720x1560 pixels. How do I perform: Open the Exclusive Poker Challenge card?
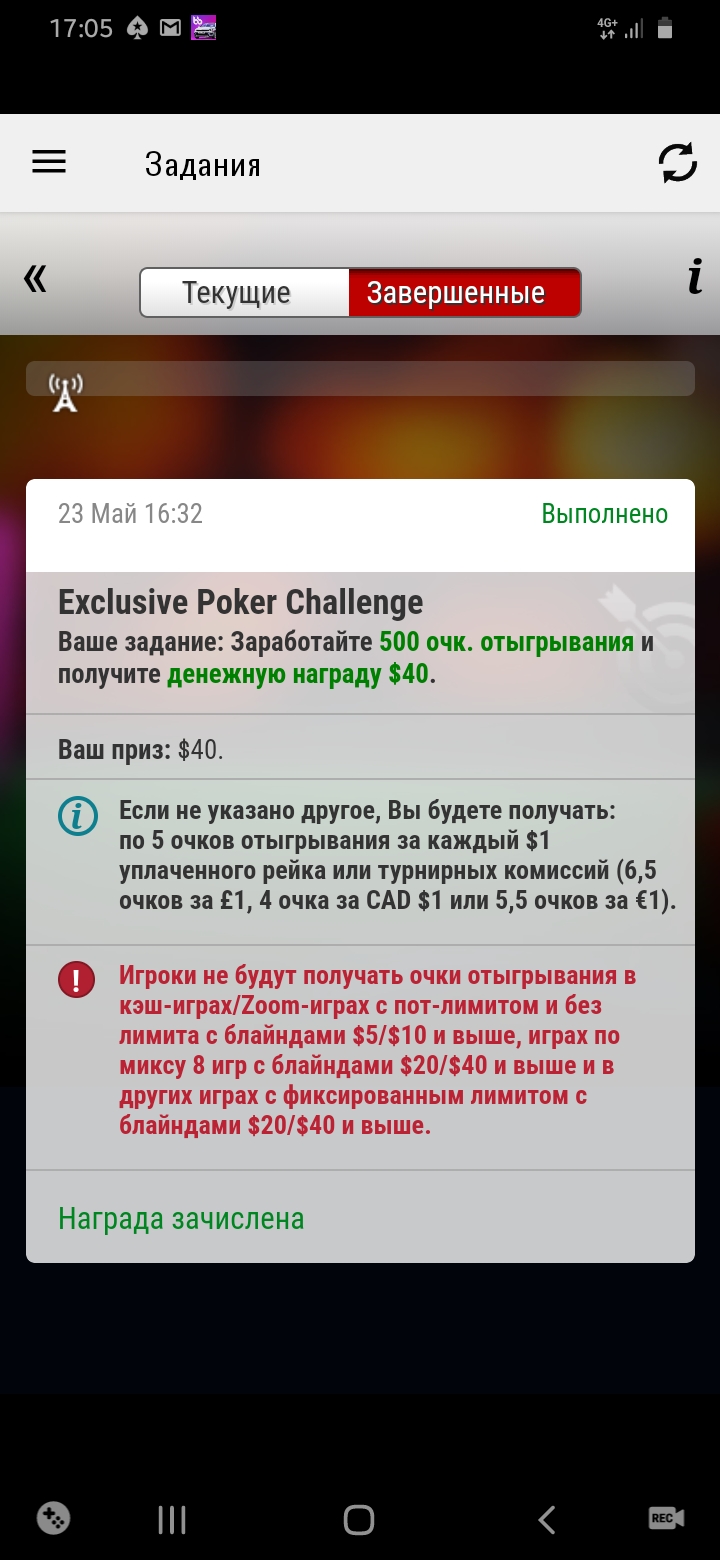(360, 870)
